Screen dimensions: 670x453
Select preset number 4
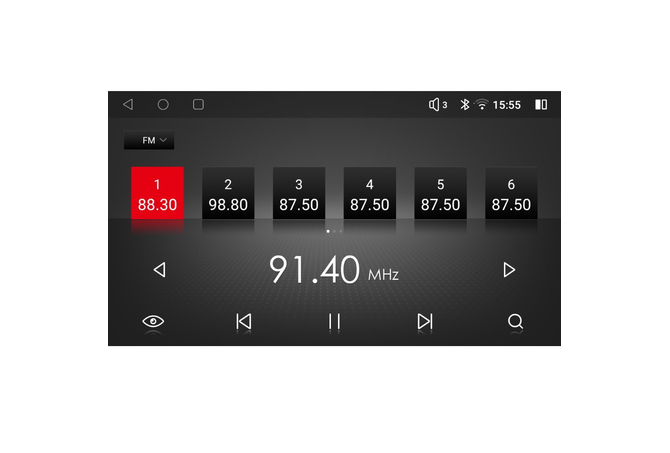pyautogui.click(x=369, y=194)
